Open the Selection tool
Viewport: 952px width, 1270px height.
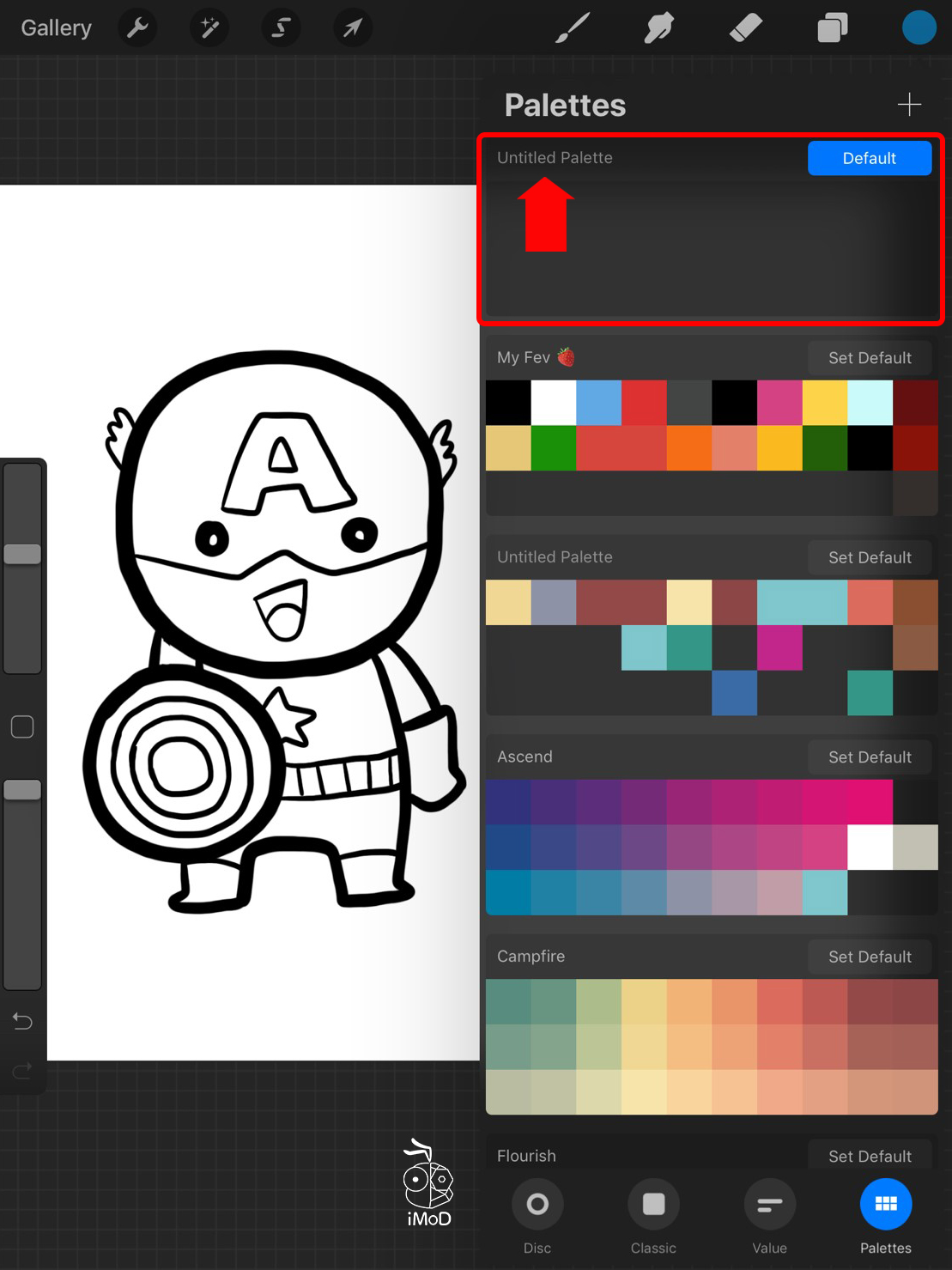pos(281,27)
